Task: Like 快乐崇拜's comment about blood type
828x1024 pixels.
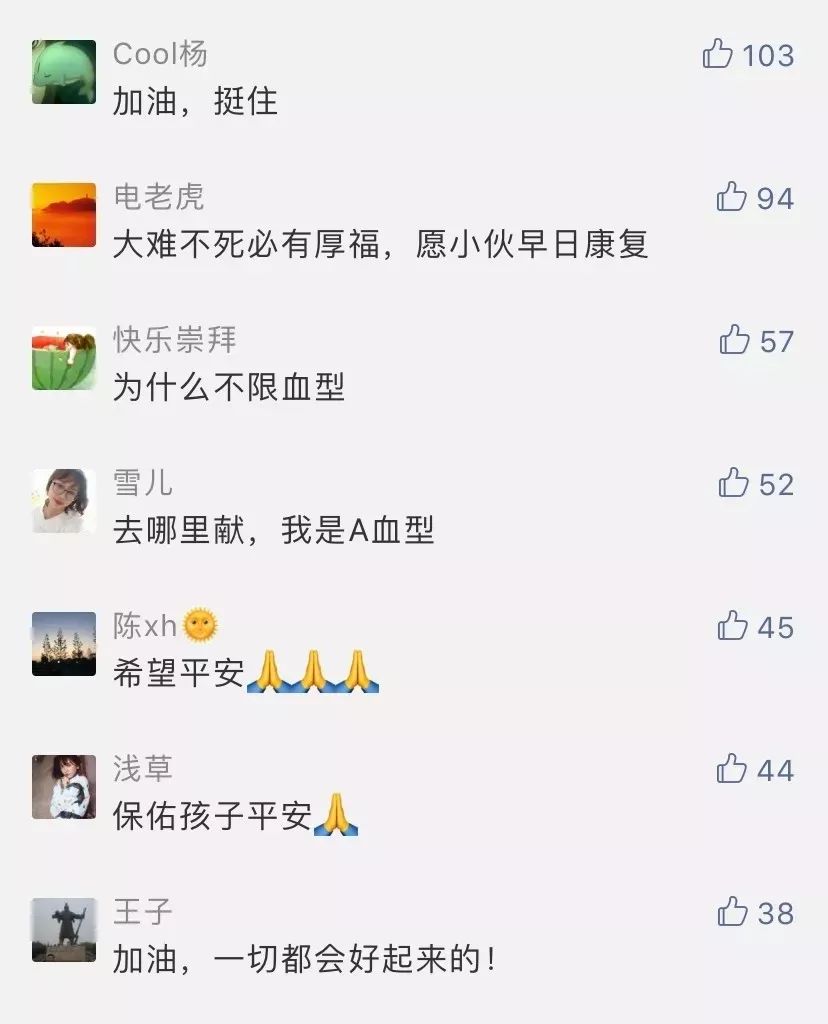Action: pyautogui.click(x=734, y=340)
